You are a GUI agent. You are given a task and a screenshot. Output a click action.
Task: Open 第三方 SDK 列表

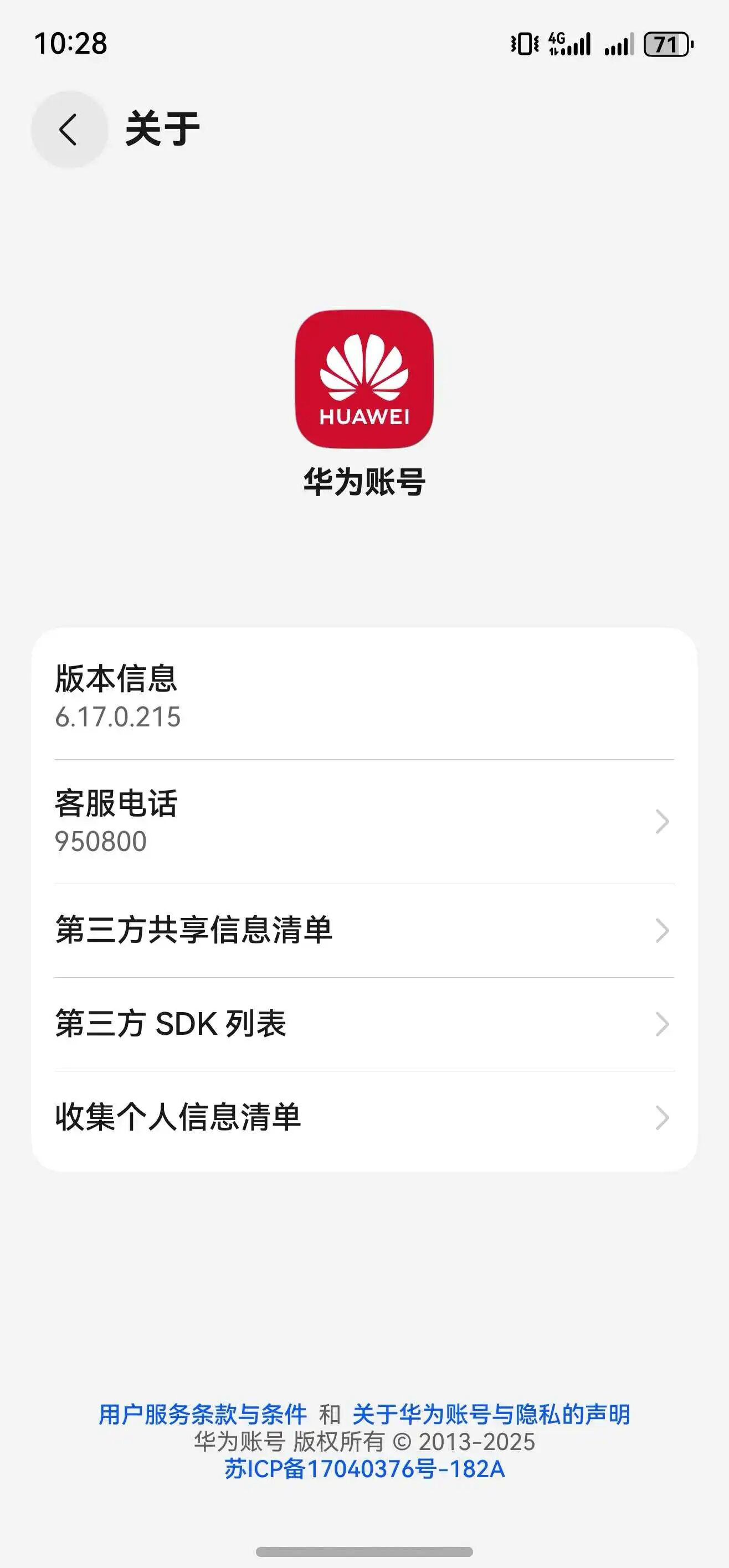point(364,1024)
